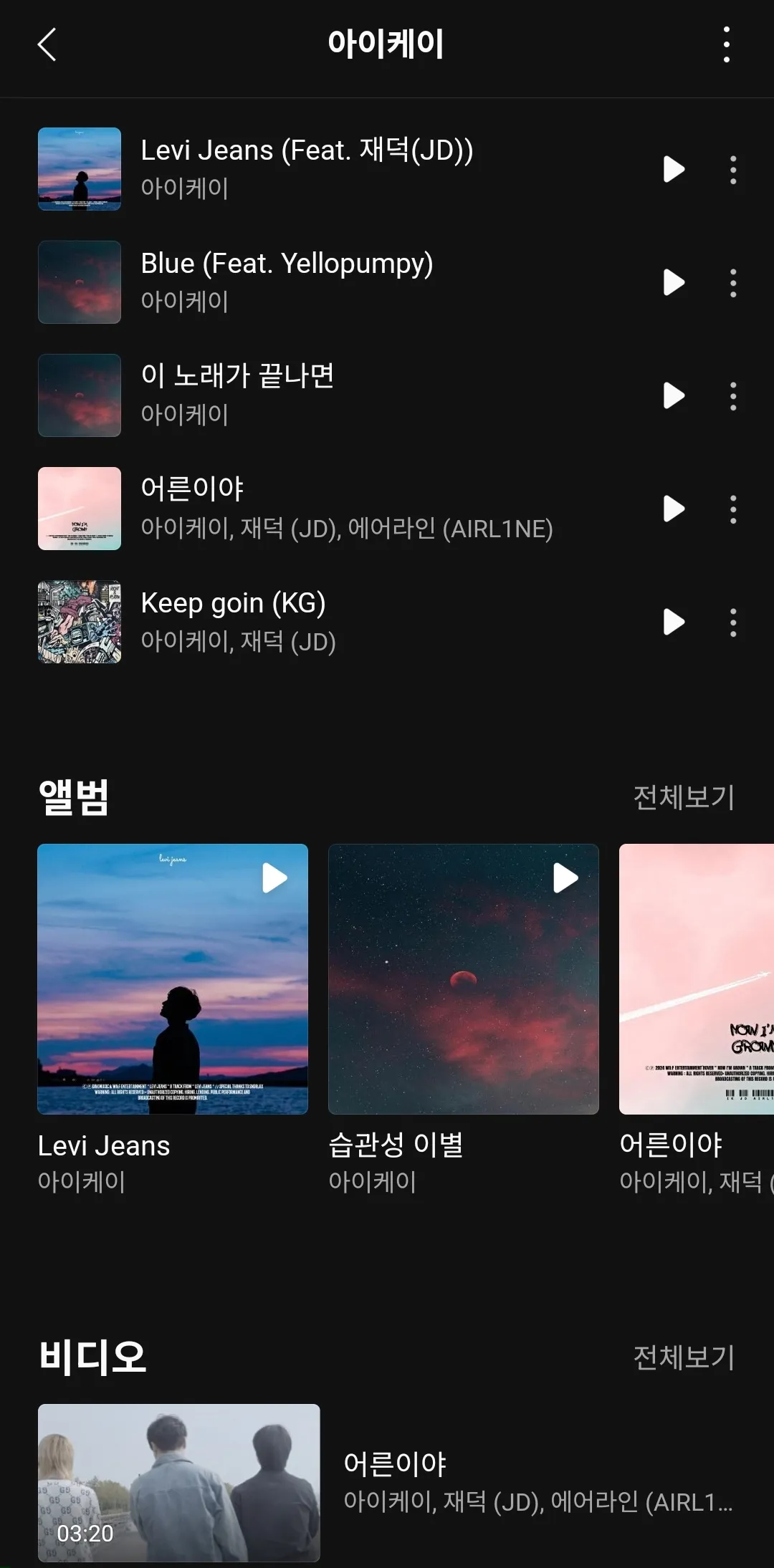The width and height of the screenshot is (774, 1568).
Task: Play the song 어른이야
Action: tap(672, 509)
